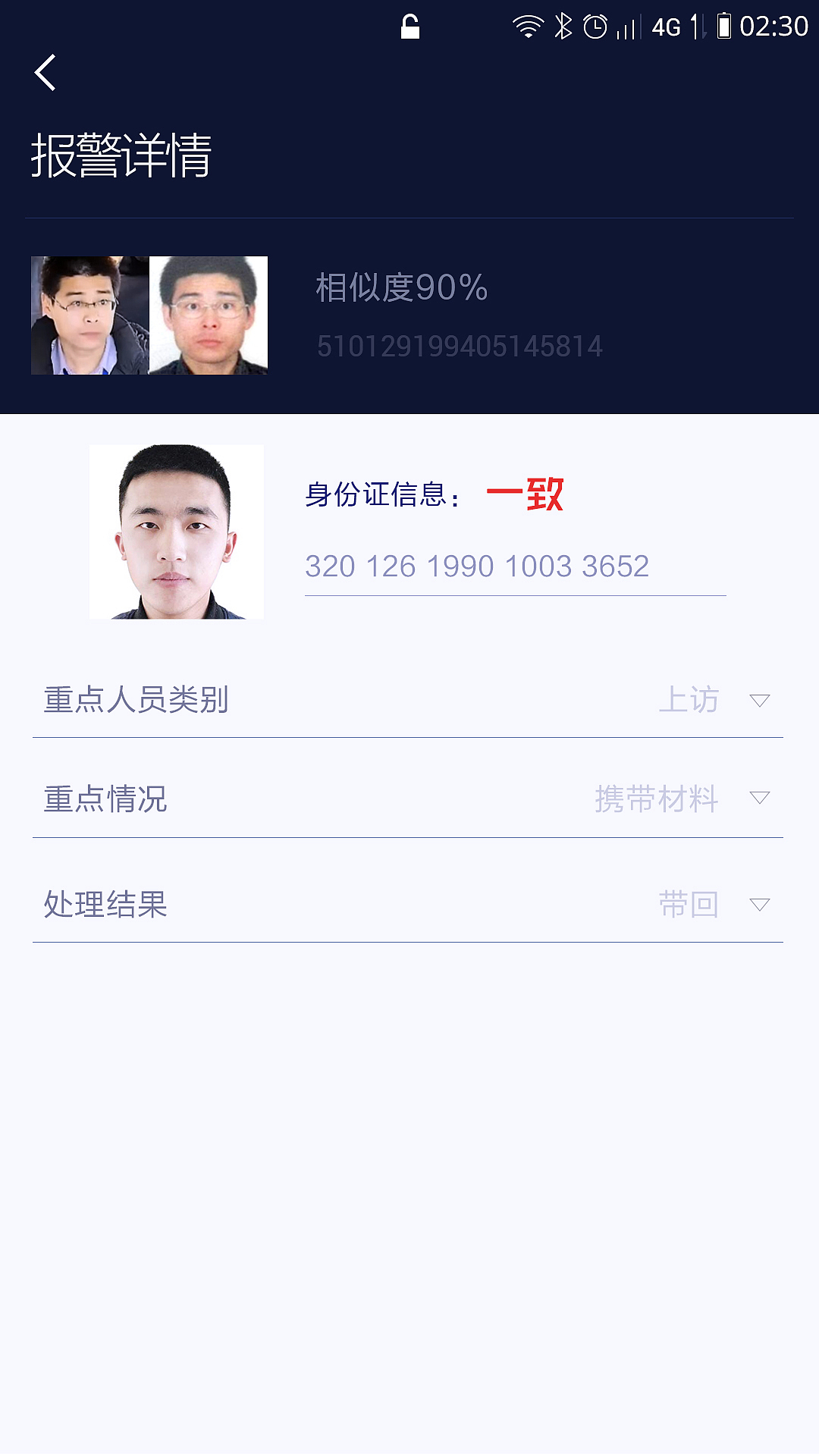Tap the 一致 match indicator
Viewport: 819px width, 1456px height.
528,495
